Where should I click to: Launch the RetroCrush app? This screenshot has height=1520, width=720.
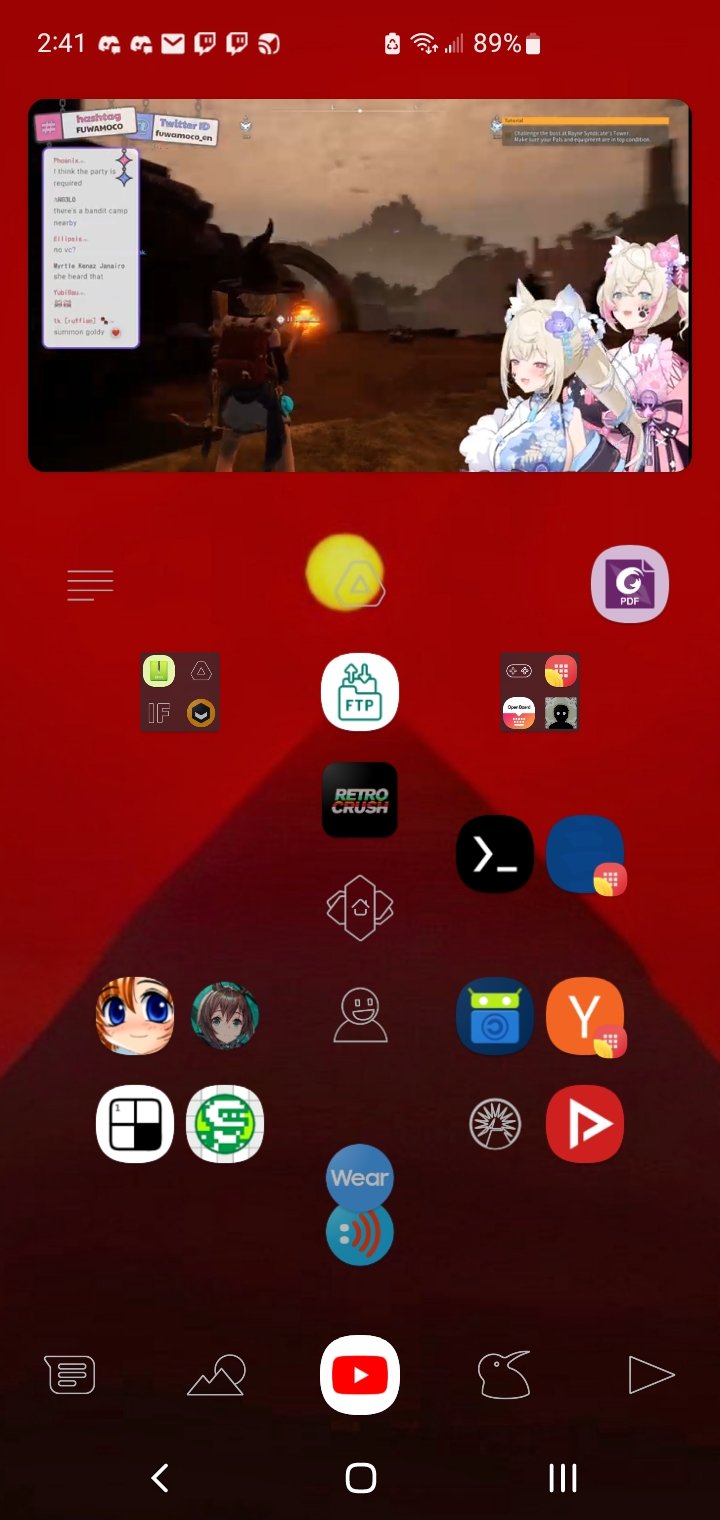click(x=360, y=800)
